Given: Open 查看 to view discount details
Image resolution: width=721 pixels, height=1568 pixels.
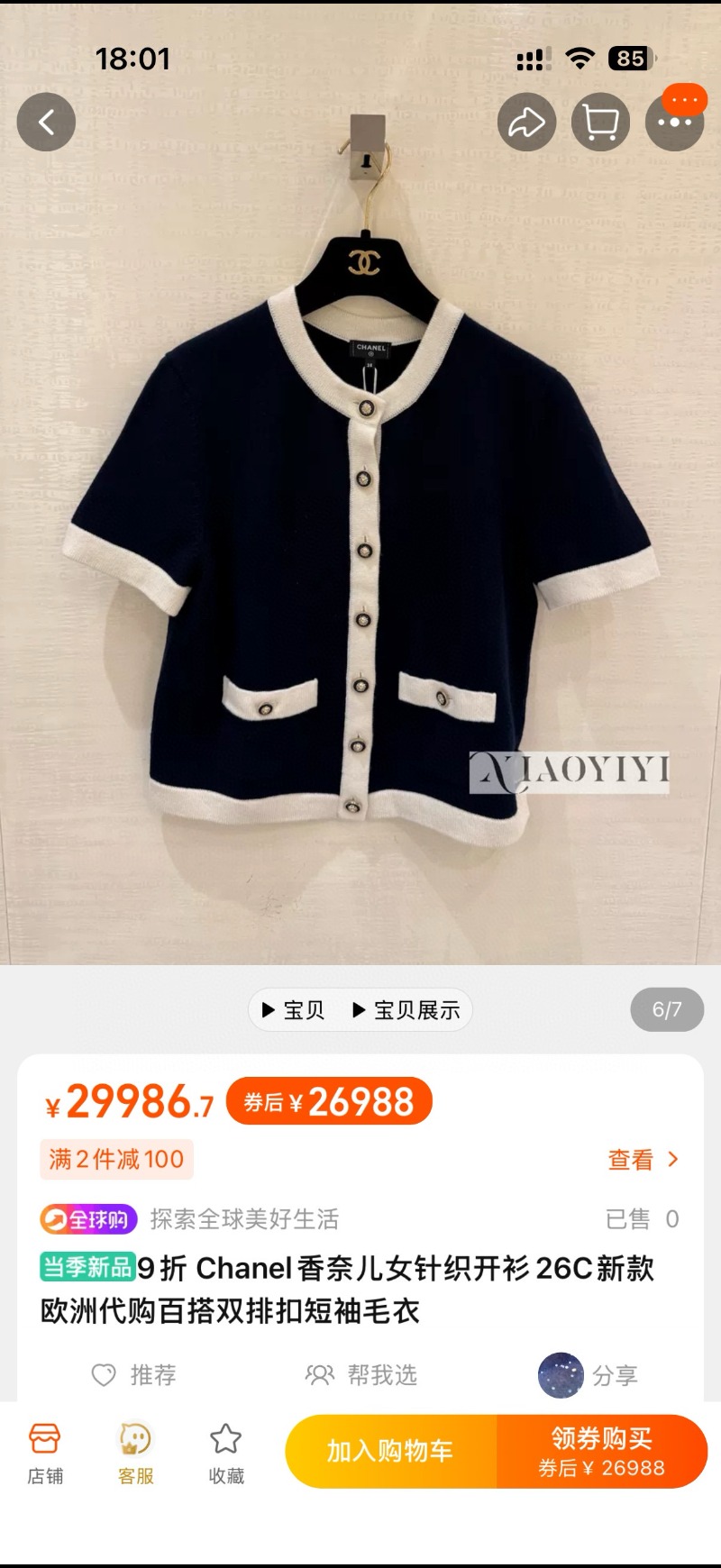Looking at the screenshot, I should point(643,1159).
